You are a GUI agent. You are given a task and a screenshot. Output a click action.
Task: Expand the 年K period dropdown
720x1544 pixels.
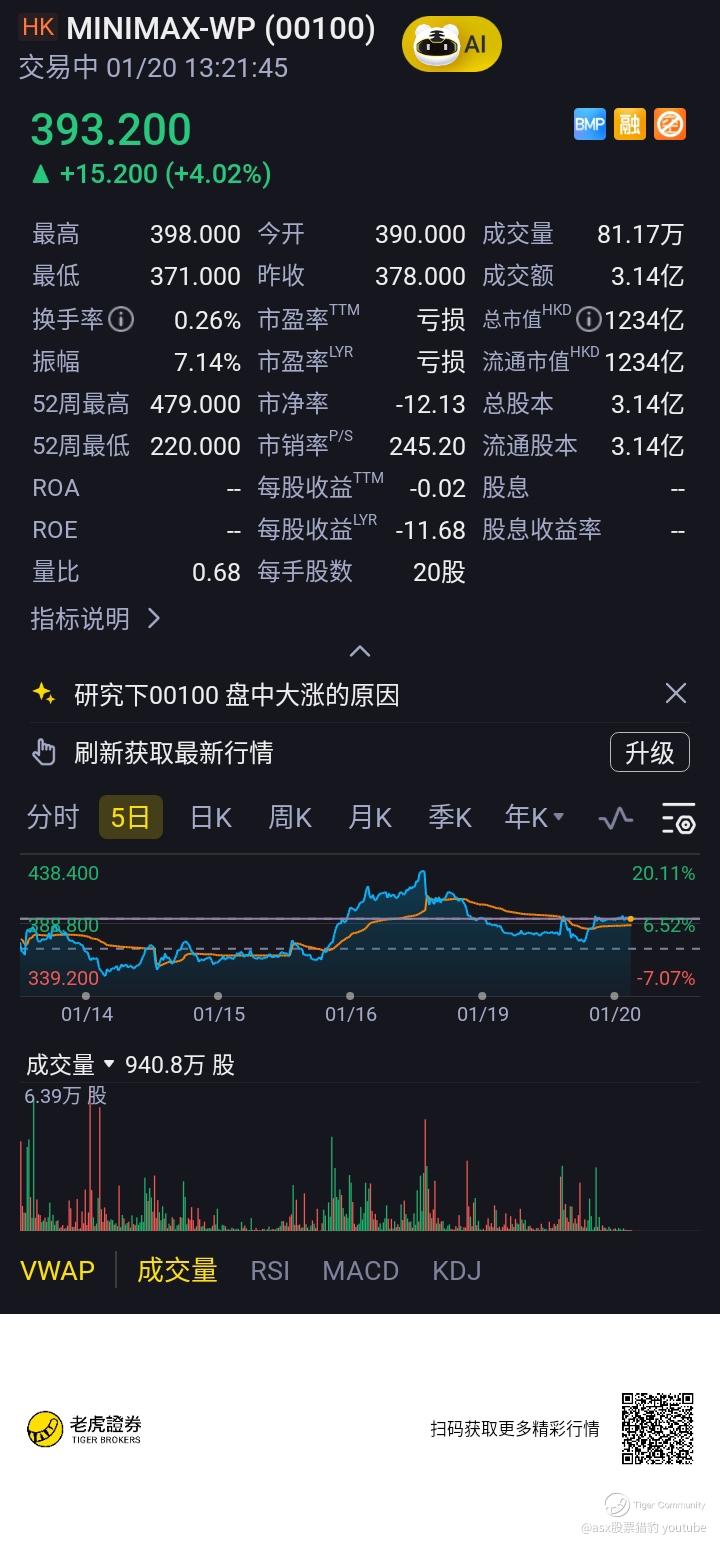[534, 817]
